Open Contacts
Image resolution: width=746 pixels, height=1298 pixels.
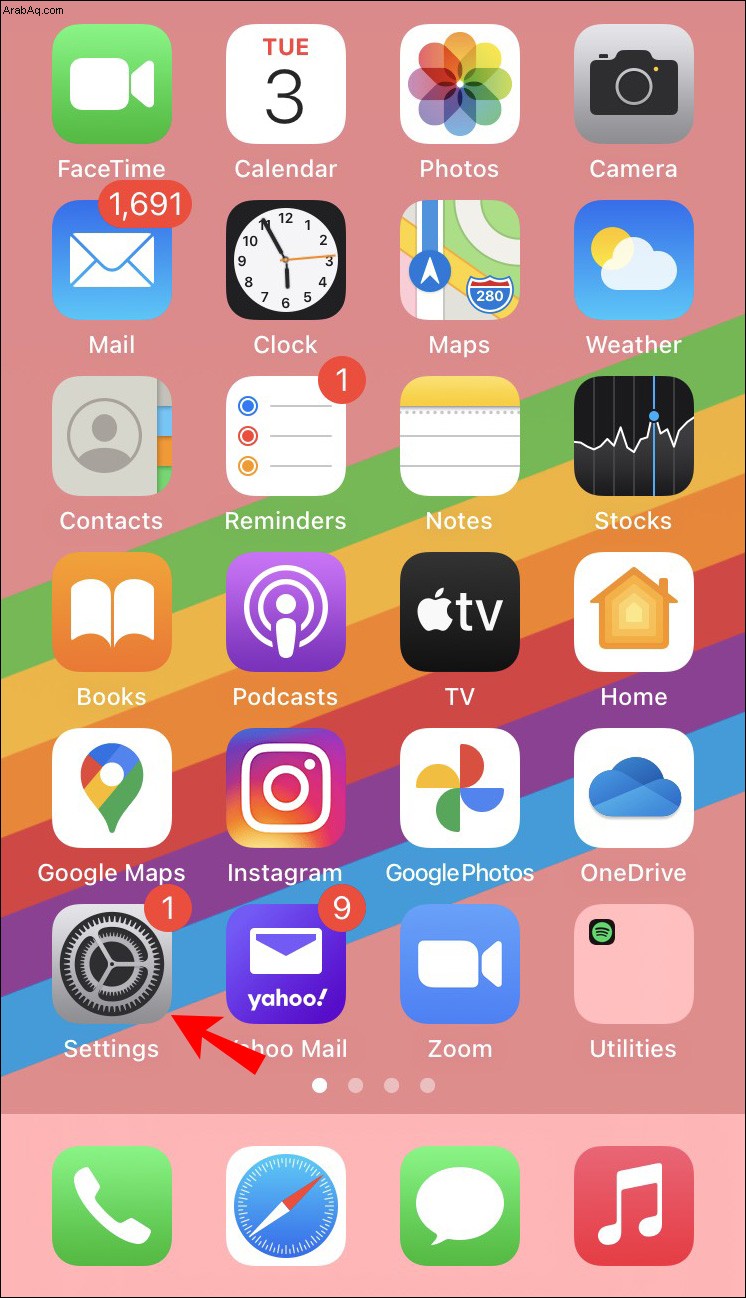(x=112, y=436)
